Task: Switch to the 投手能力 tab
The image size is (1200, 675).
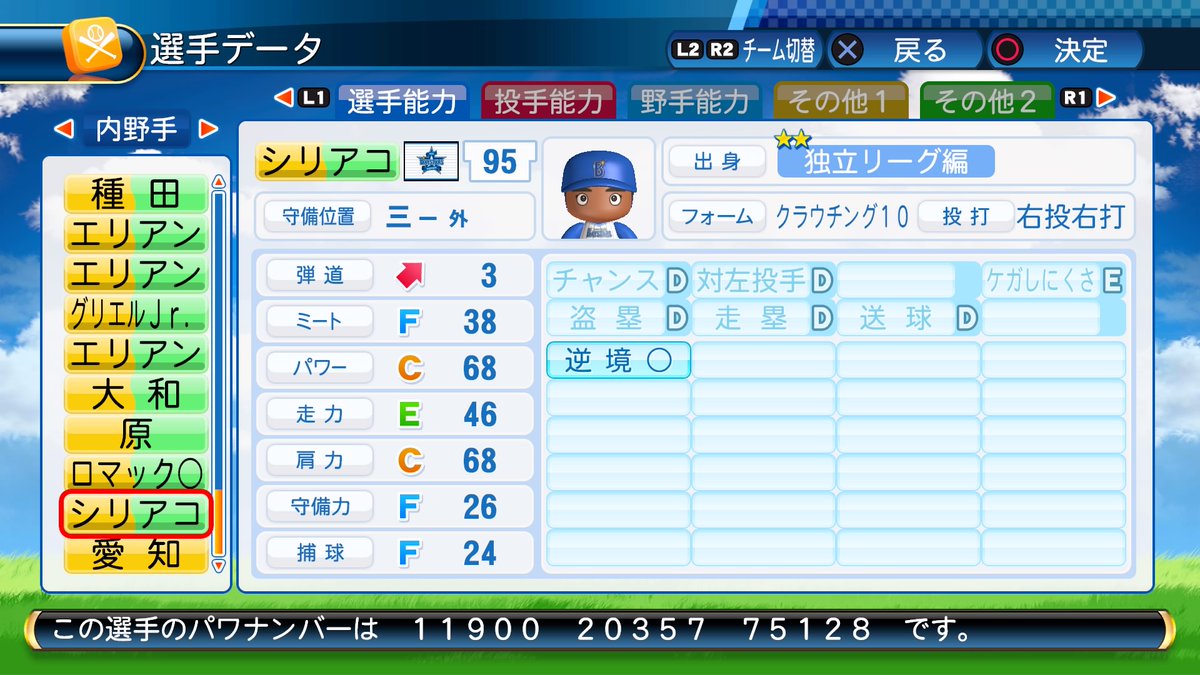Action: coord(548,101)
